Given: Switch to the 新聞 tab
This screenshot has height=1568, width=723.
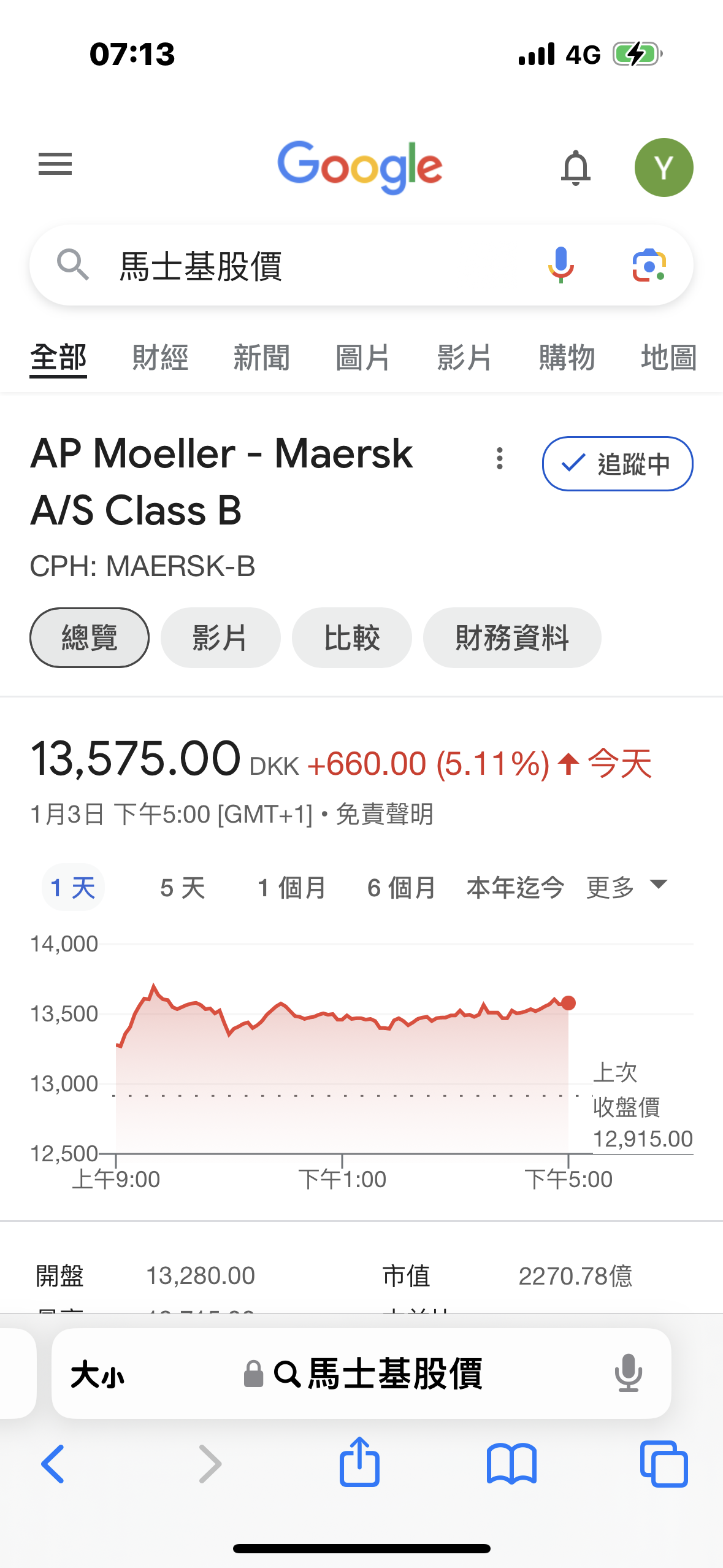Looking at the screenshot, I should [262, 358].
